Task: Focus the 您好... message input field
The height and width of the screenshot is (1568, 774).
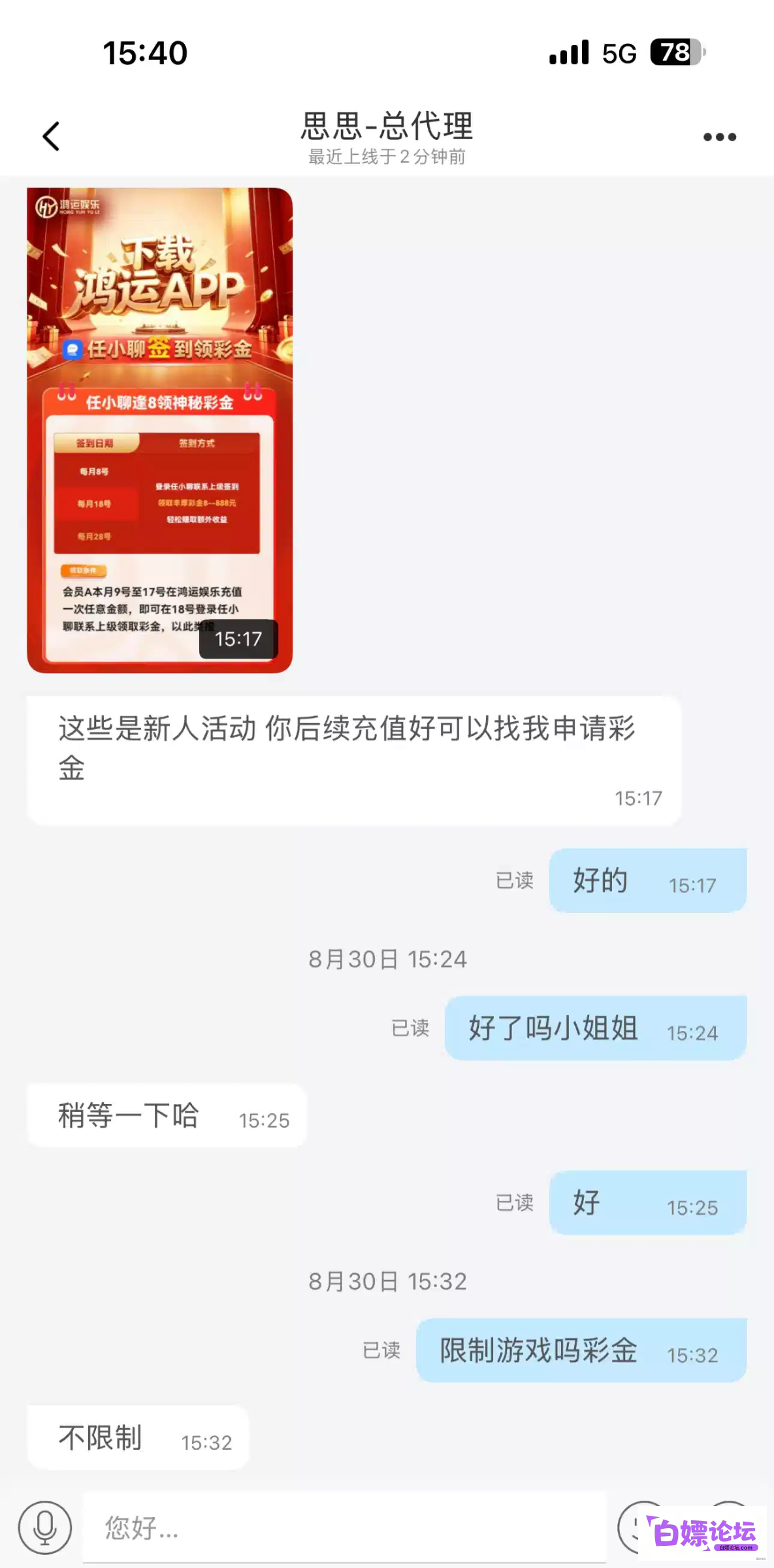Action: 344,1527
